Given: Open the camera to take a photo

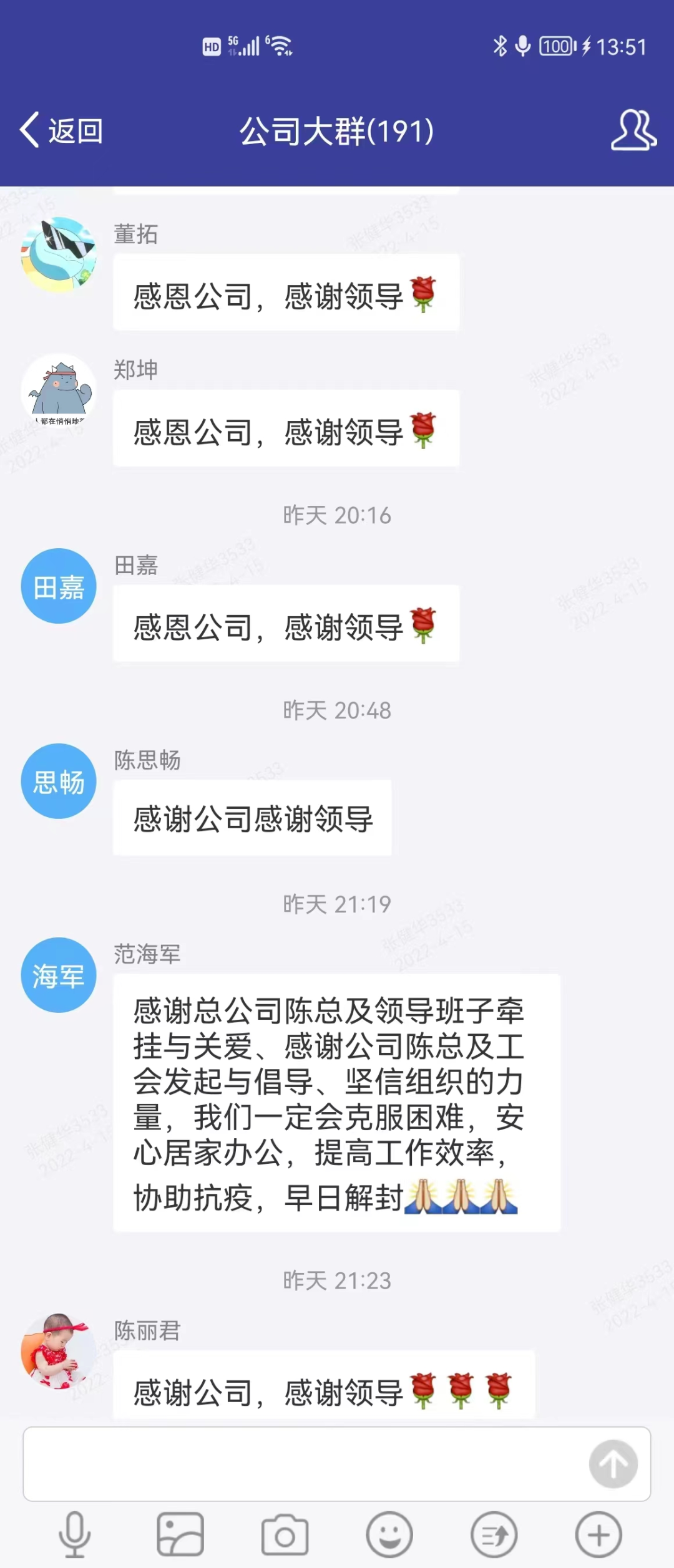Looking at the screenshot, I should point(285,1534).
